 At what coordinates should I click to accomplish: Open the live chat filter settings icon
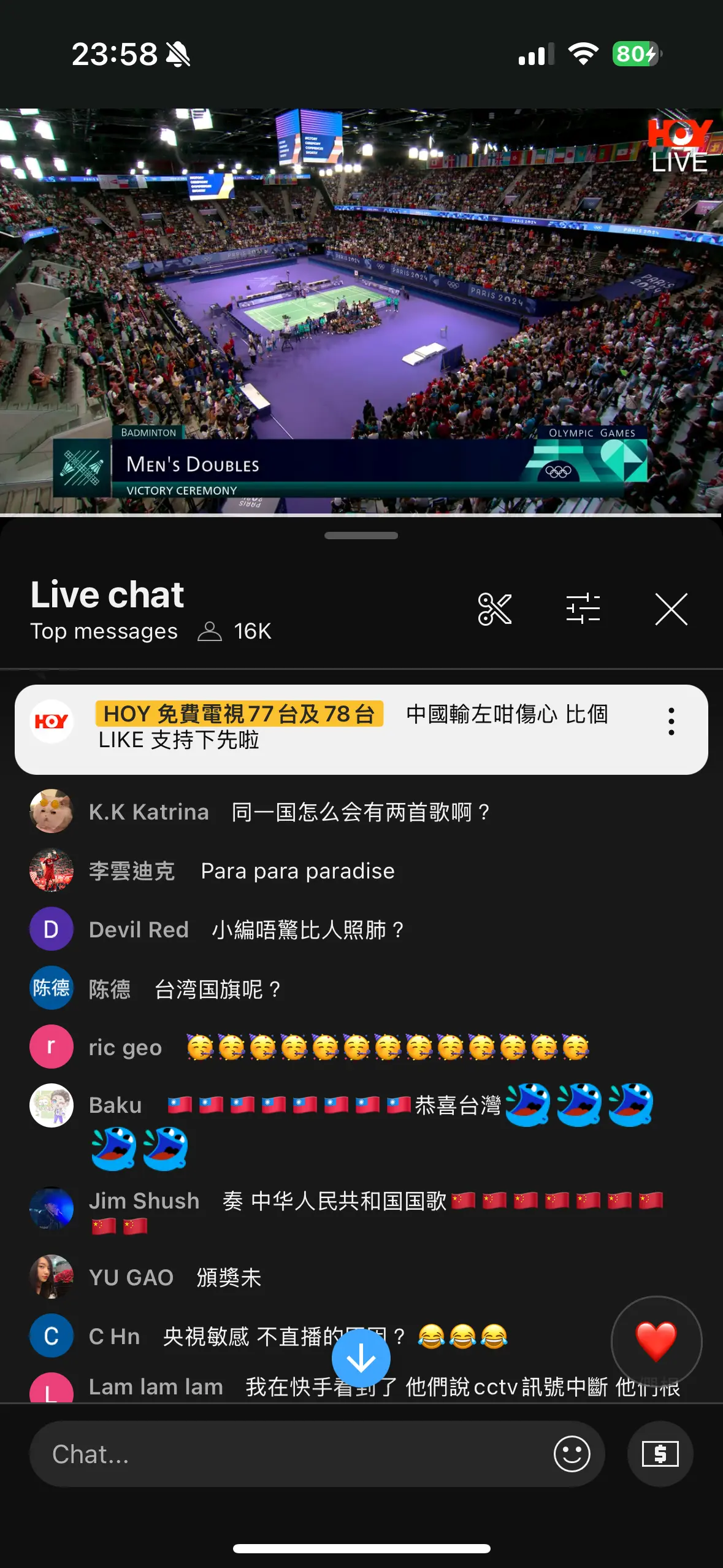click(x=584, y=608)
